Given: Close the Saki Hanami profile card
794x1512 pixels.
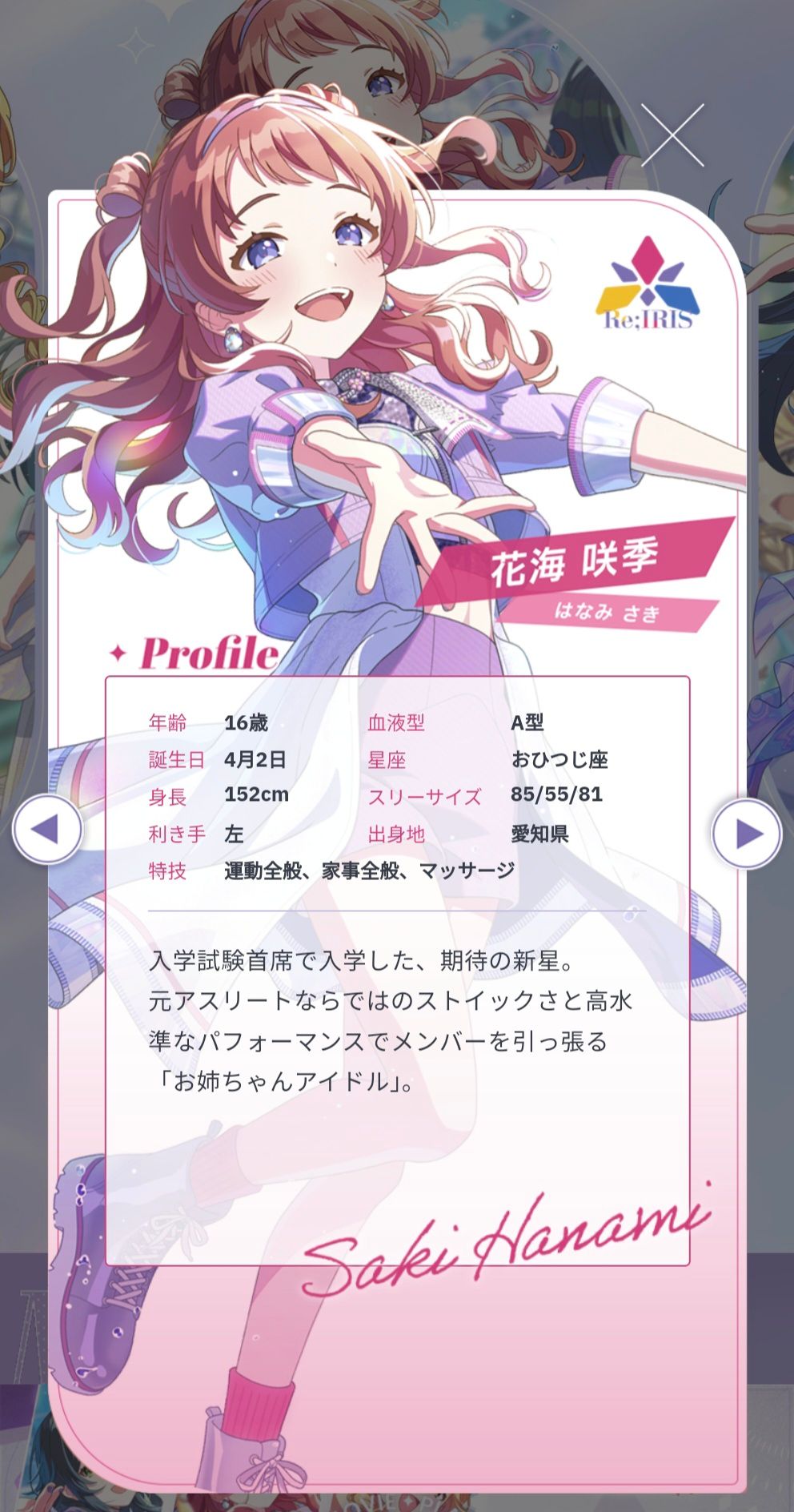Looking at the screenshot, I should [672, 135].
